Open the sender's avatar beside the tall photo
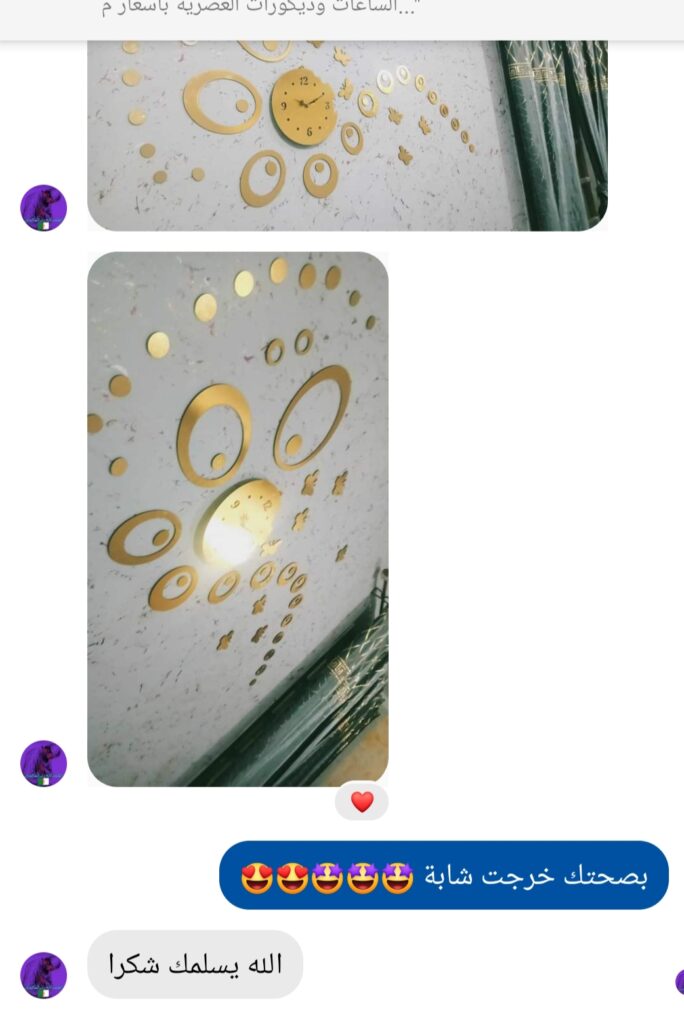 tap(44, 764)
